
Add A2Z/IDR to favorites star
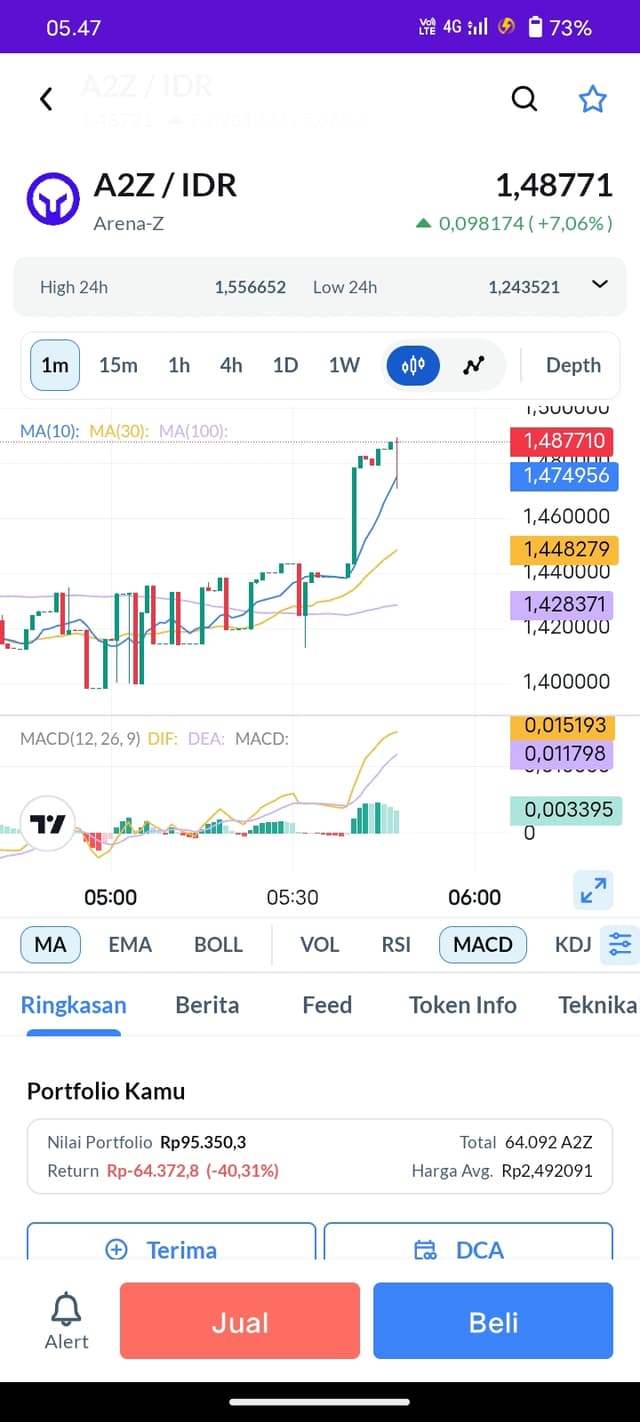tap(593, 99)
